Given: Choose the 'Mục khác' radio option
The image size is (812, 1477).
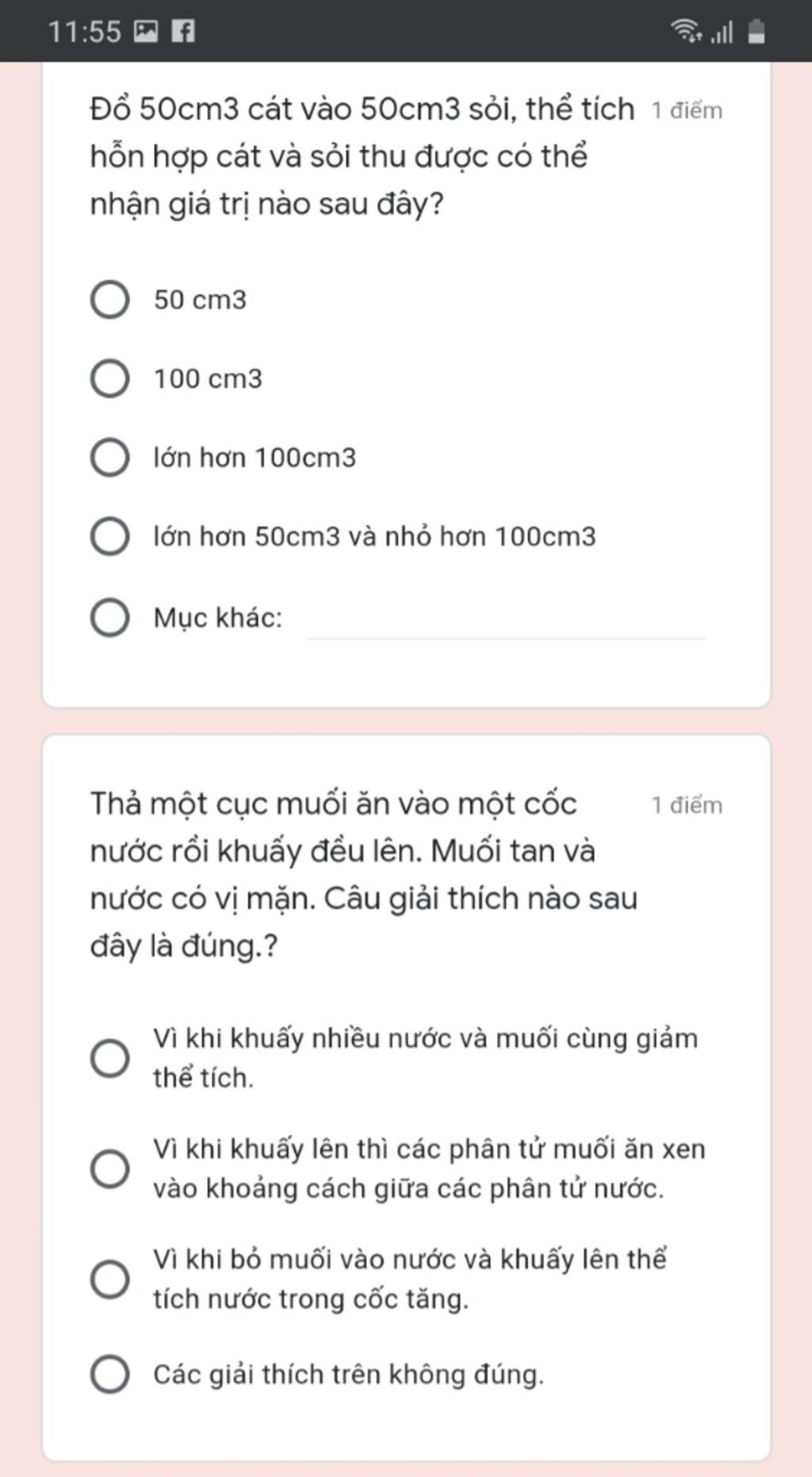Looking at the screenshot, I should (x=110, y=618).
